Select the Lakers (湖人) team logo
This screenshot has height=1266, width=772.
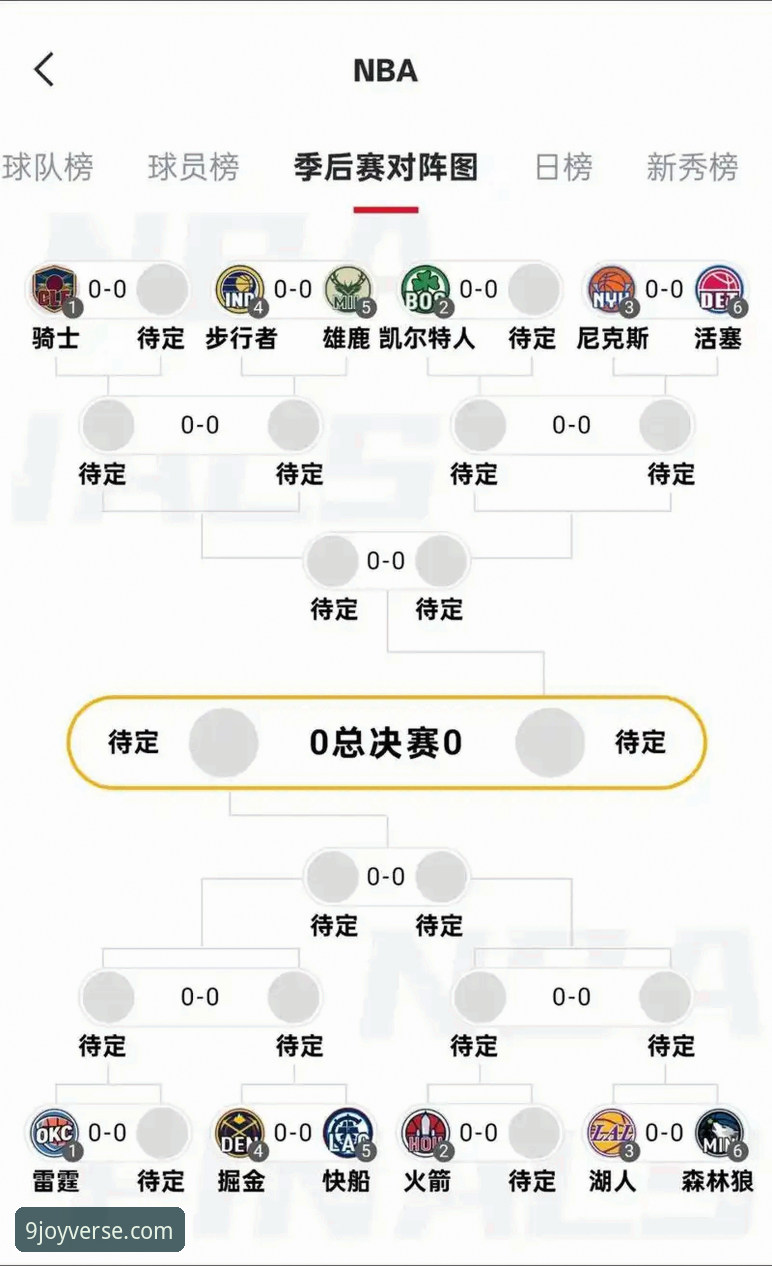pos(612,1133)
